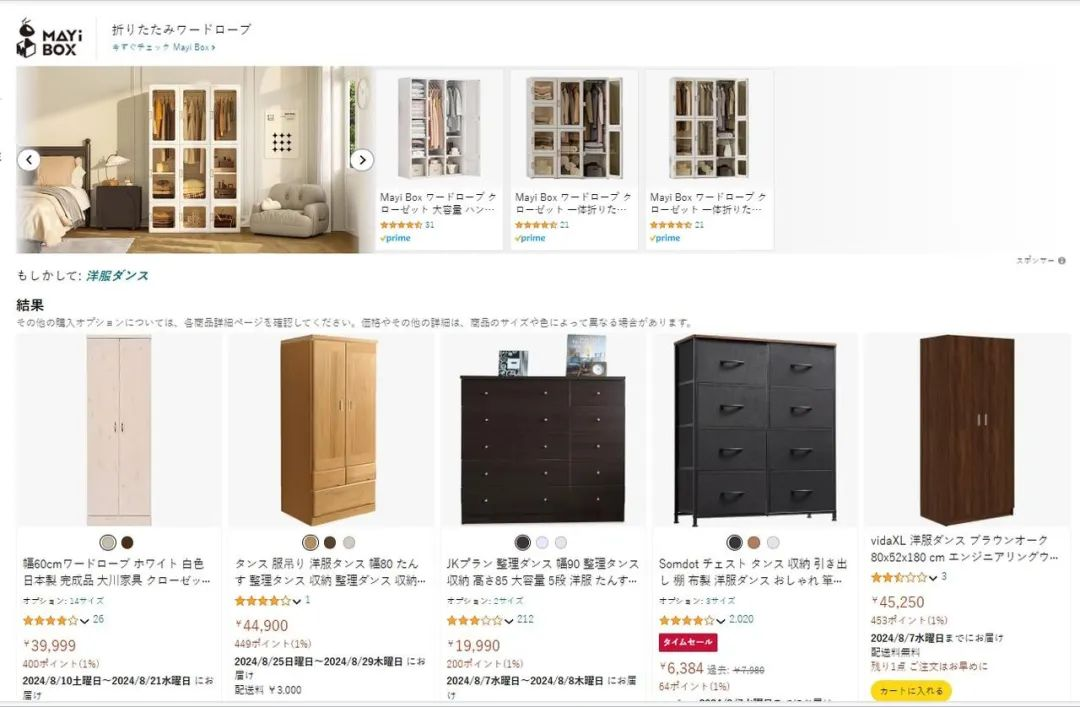Choose the dark brown swatch for タンス 幅80
This screenshot has width=1080, height=707.
point(330,542)
